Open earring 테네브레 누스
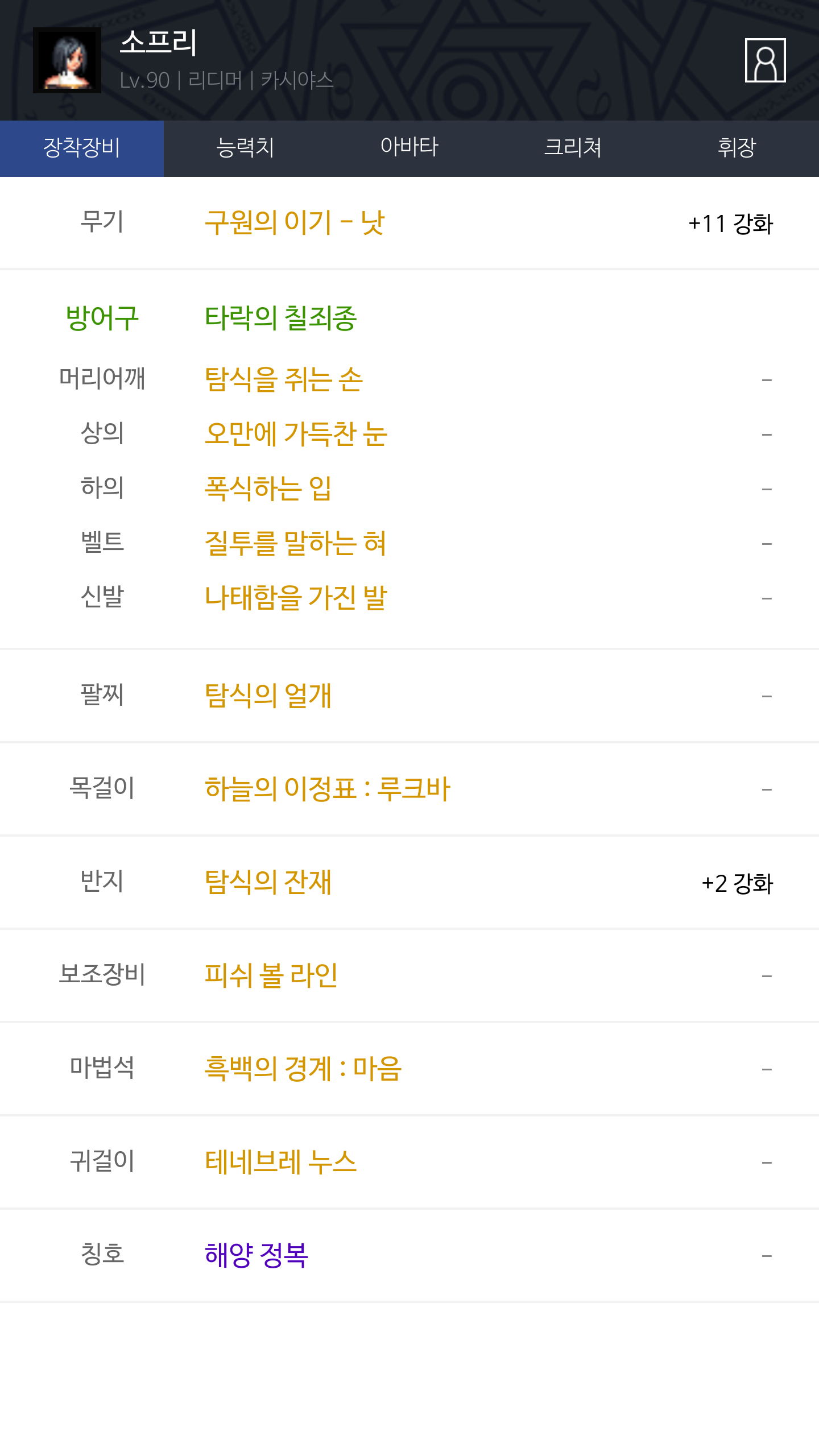Image resolution: width=819 pixels, height=1456 pixels. pos(281,1162)
